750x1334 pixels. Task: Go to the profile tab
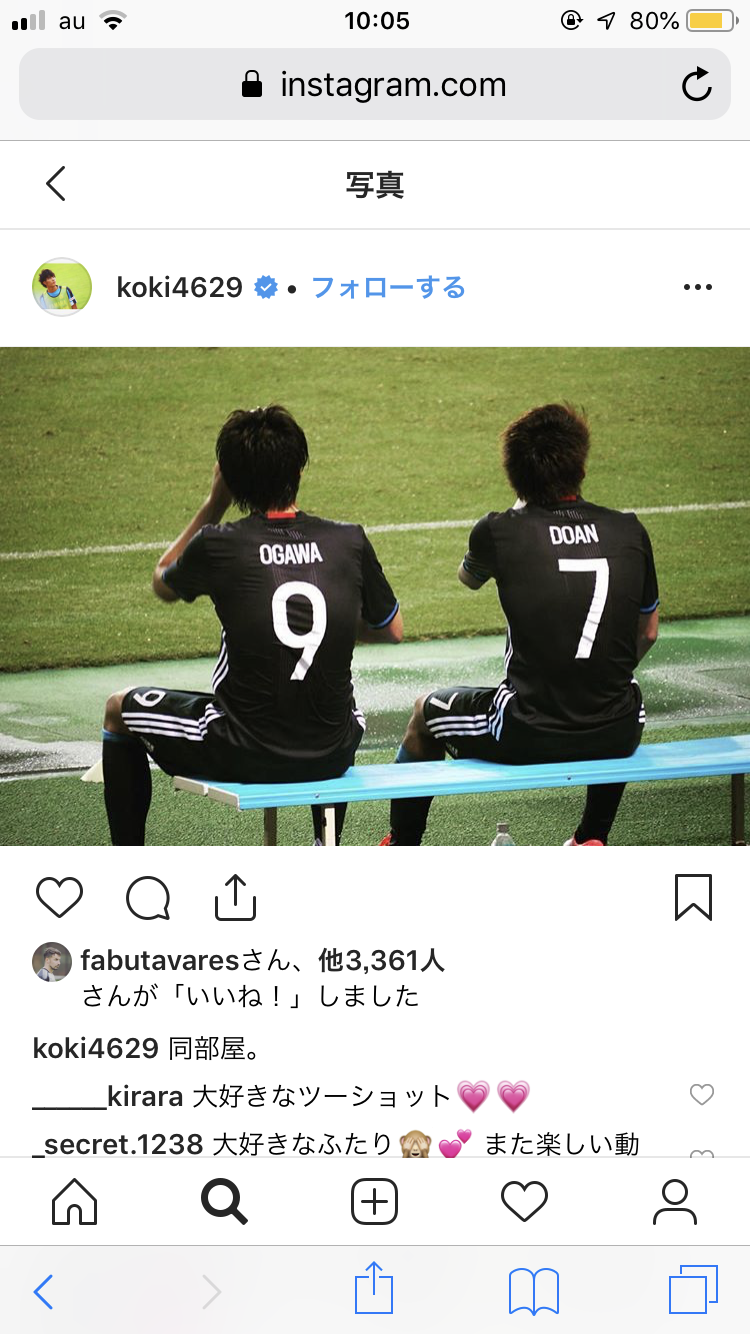(675, 1201)
